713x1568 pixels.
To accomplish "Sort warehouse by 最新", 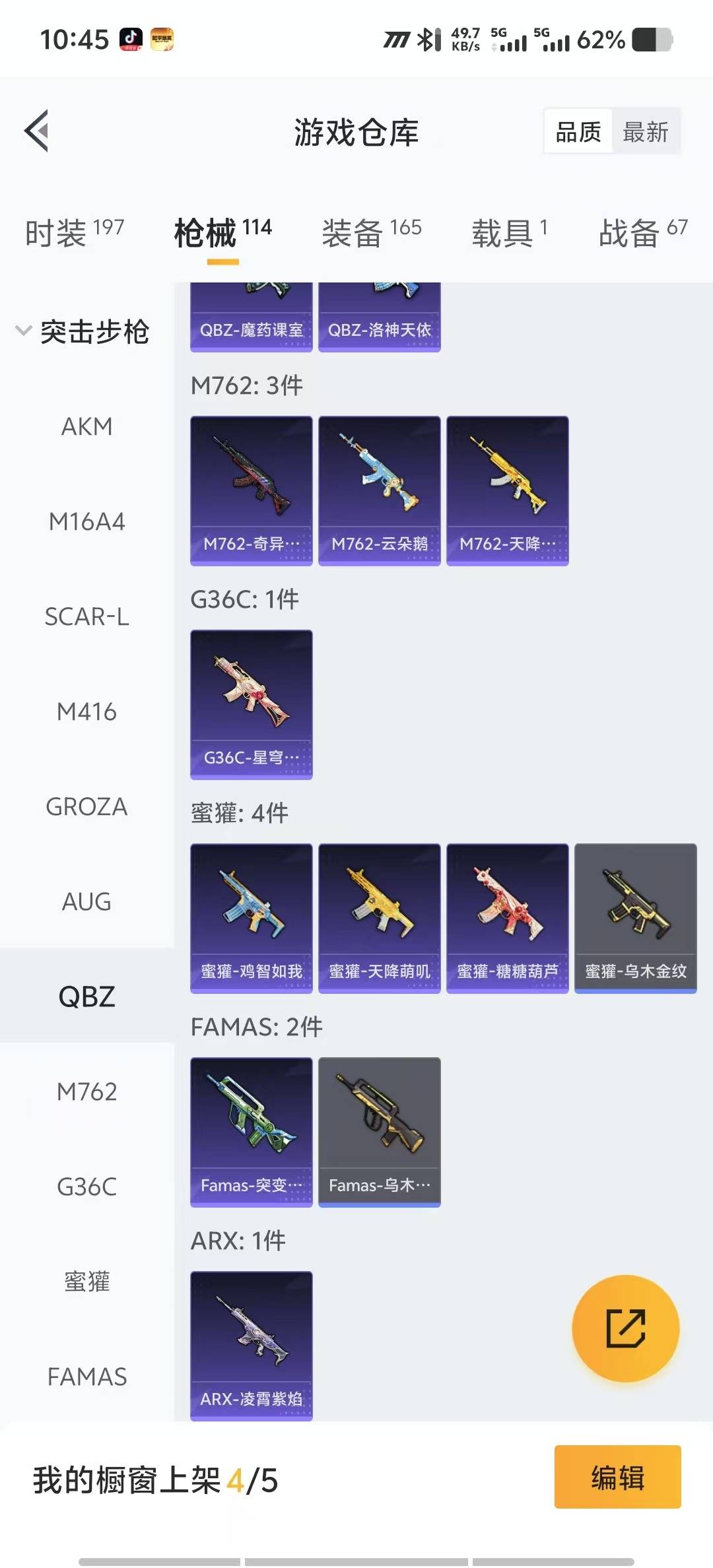I will [645, 132].
